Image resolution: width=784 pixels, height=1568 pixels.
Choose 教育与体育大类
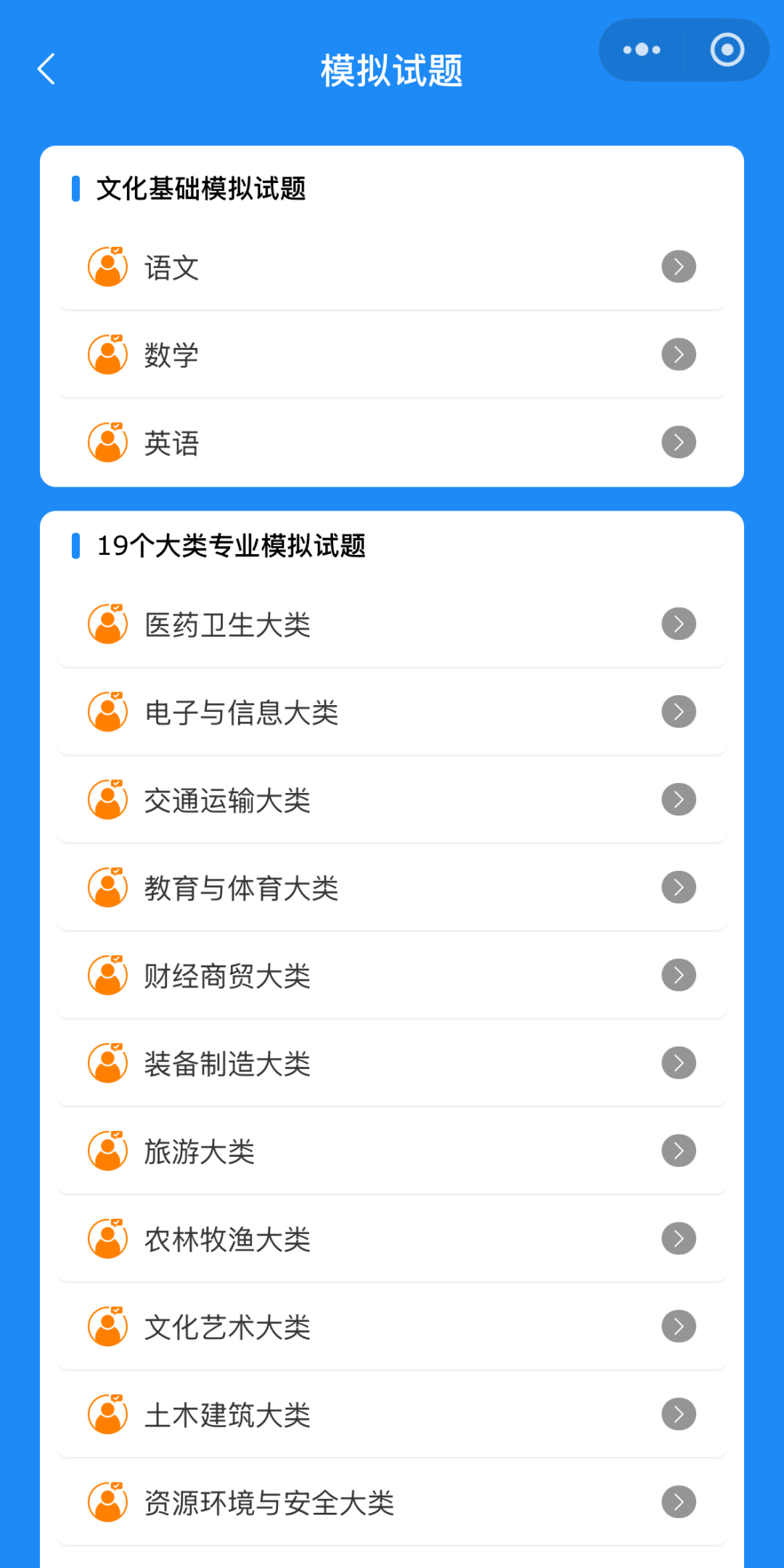pos(392,888)
